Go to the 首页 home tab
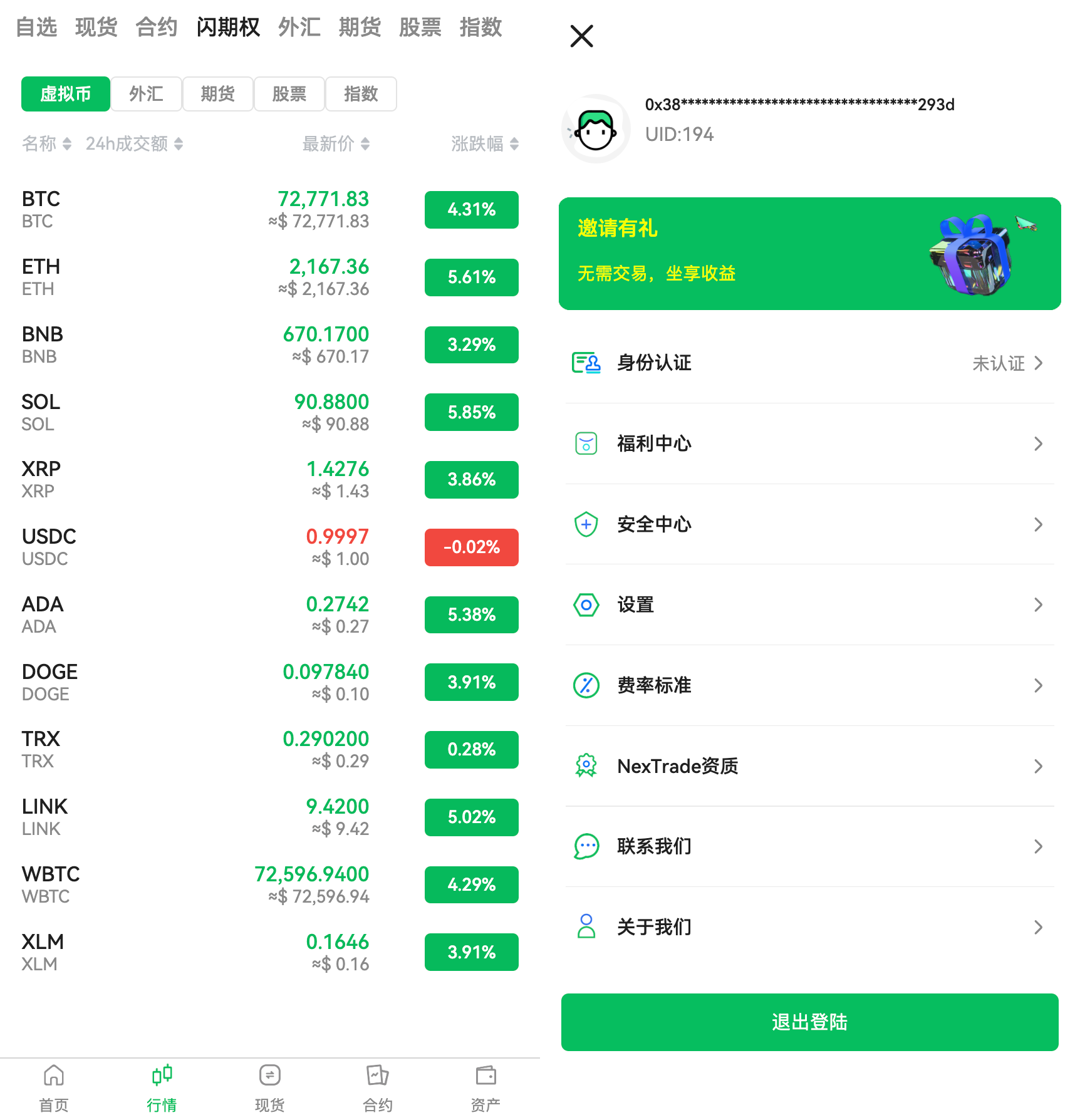The height and width of the screenshot is (1120, 1080). [54, 1089]
